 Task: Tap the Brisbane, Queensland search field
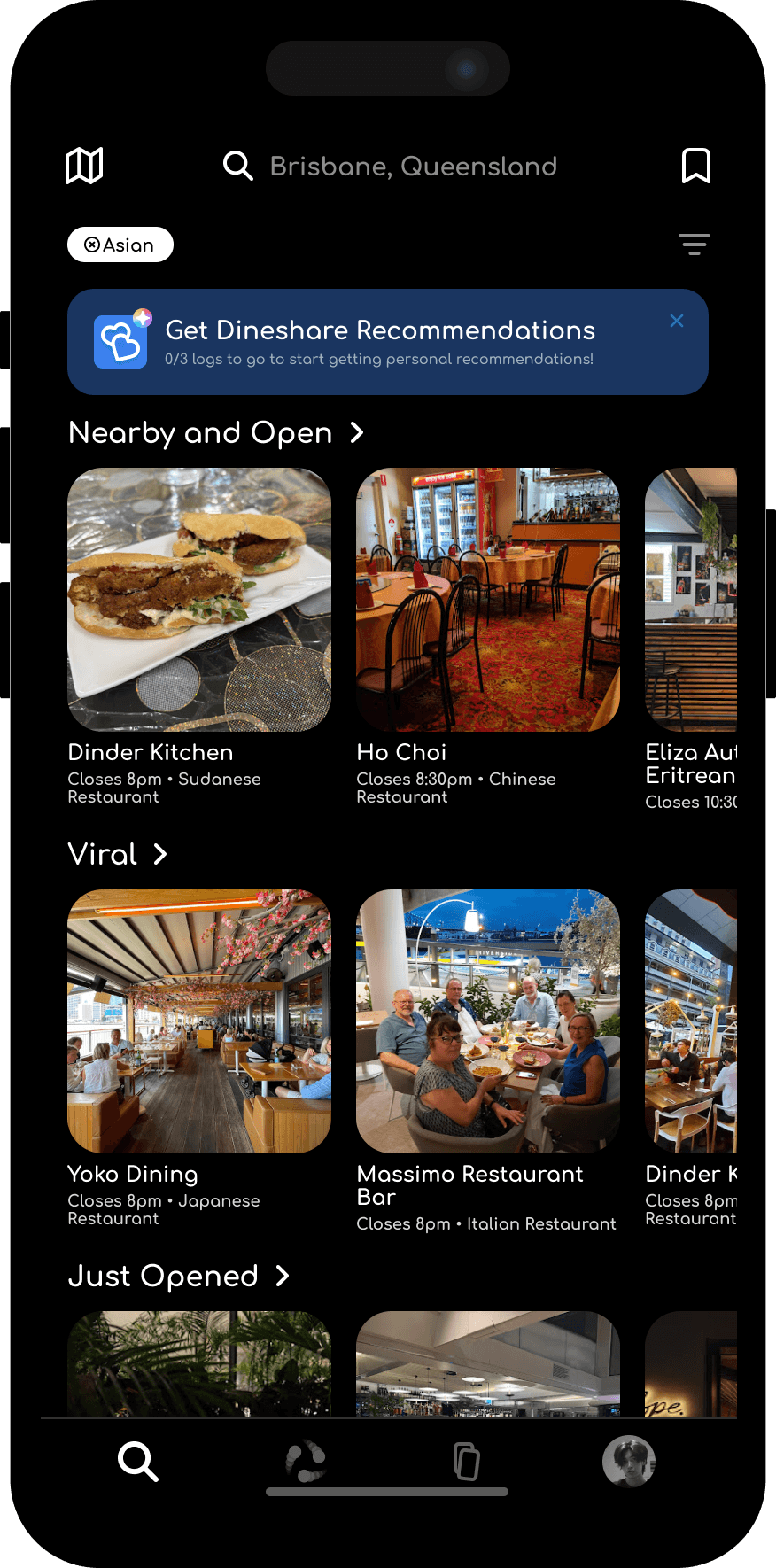coord(413,167)
